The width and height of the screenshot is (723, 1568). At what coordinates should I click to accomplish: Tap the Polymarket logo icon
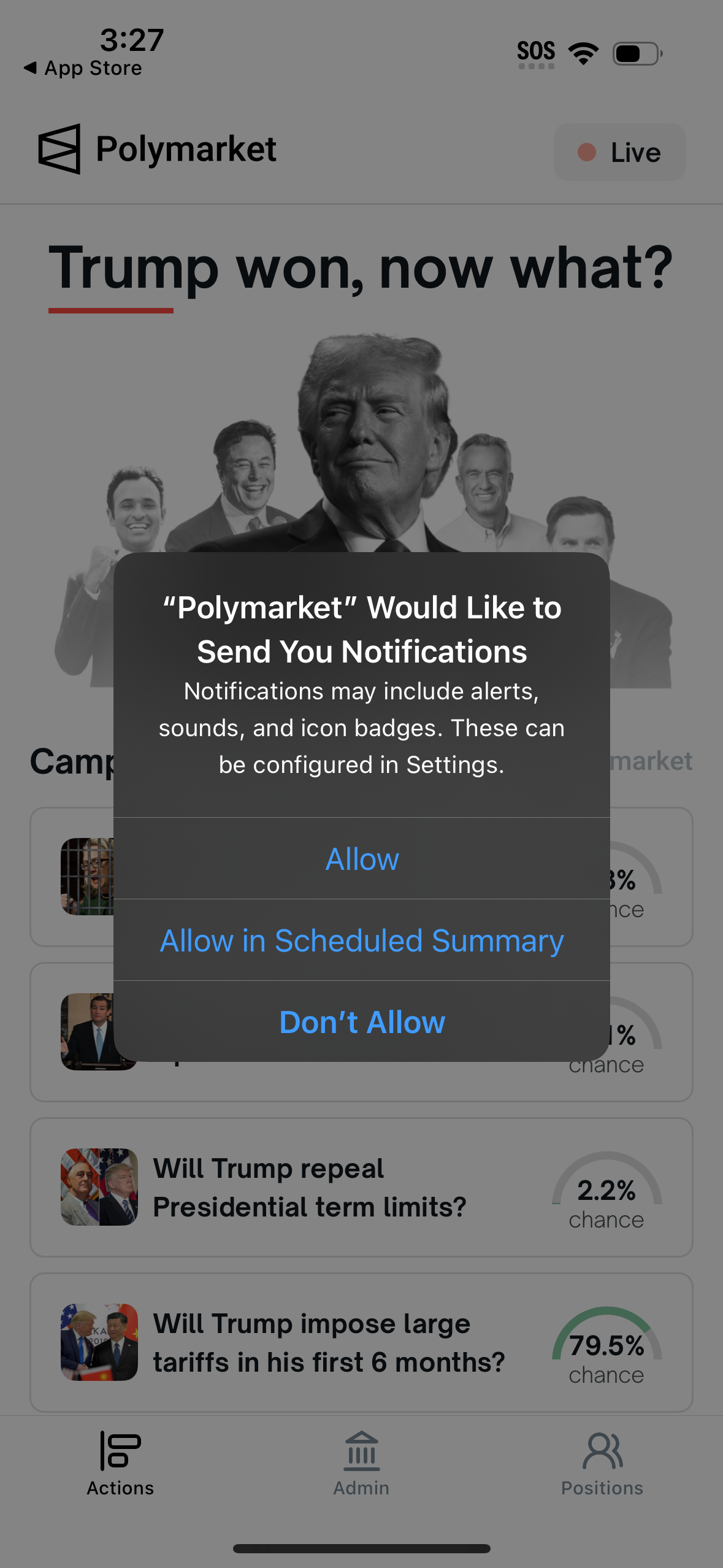pyautogui.click(x=59, y=148)
